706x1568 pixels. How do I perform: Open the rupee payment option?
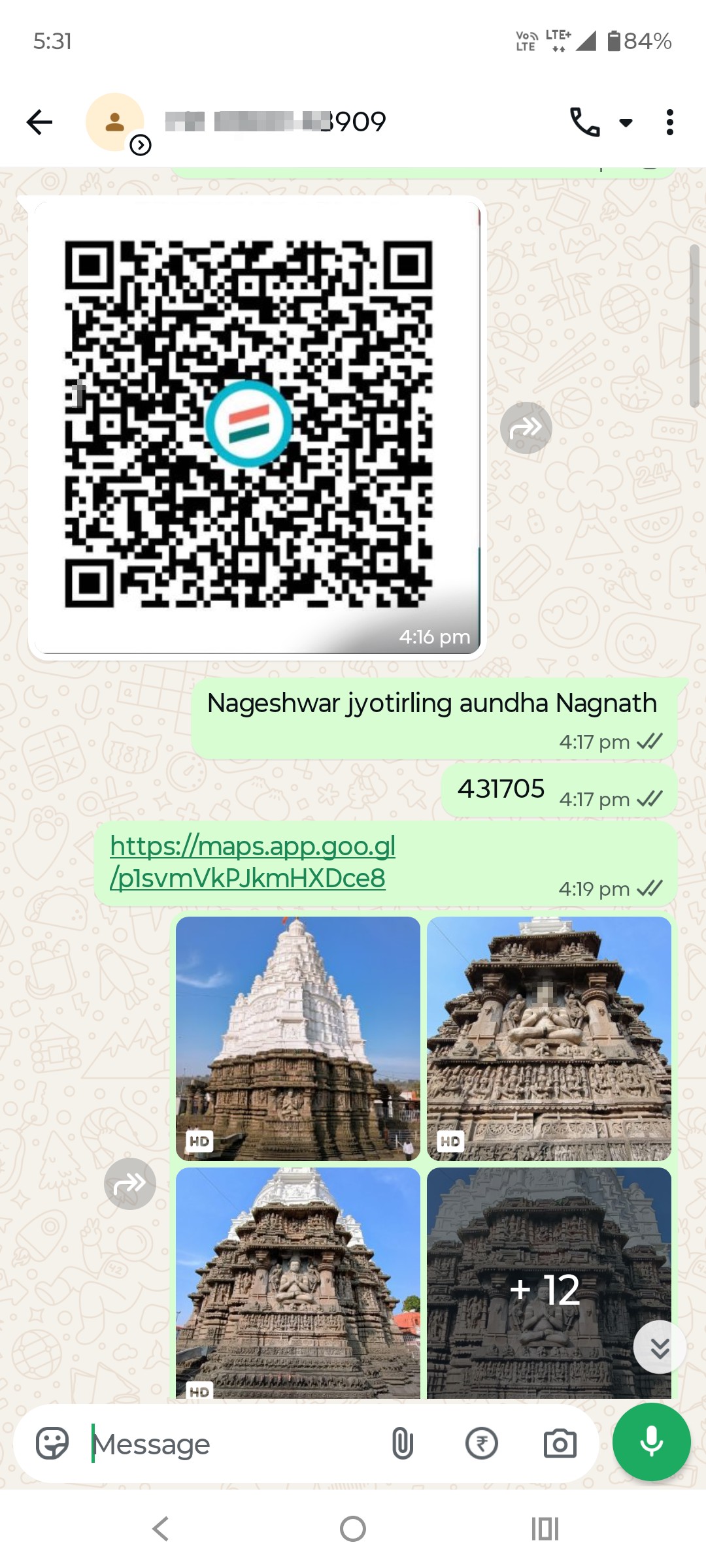click(x=482, y=1443)
